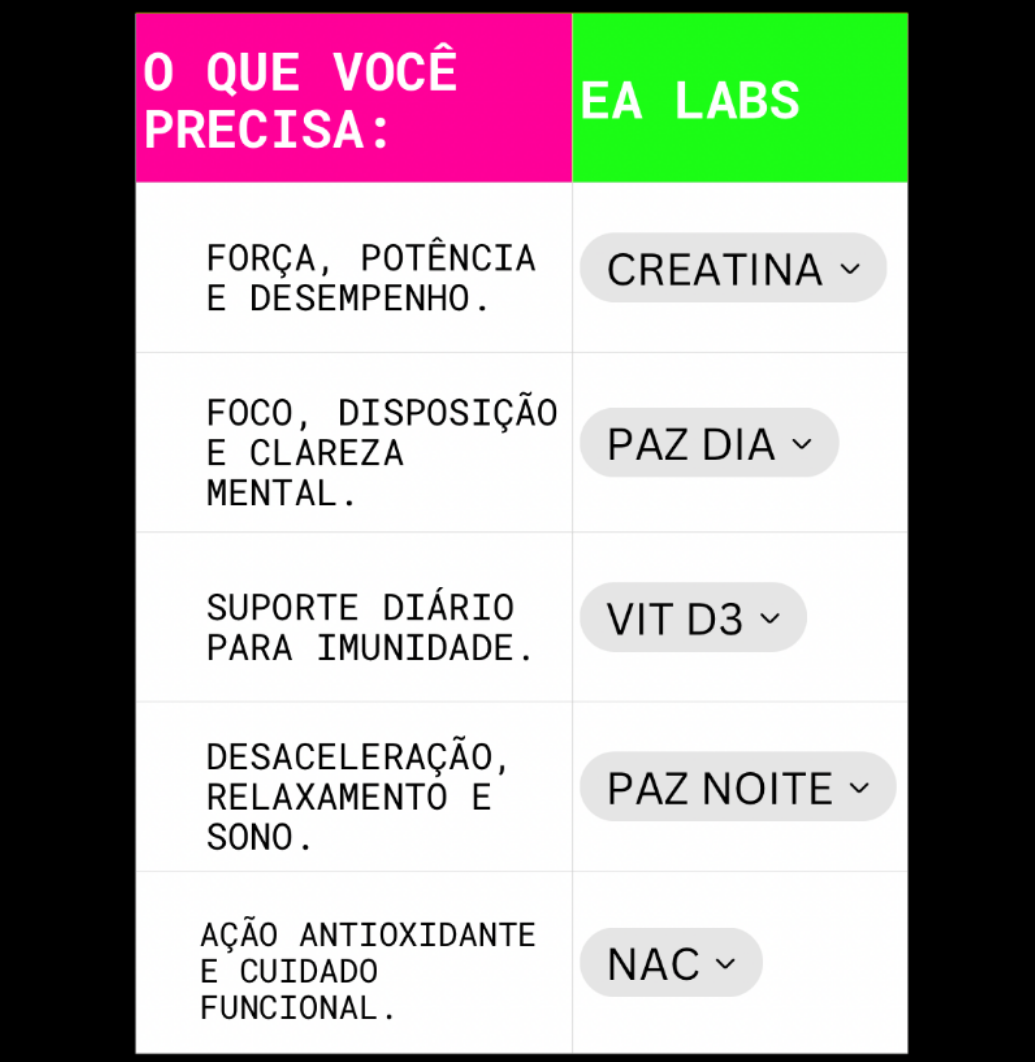Open the PAZ DIA dropdown
The width and height of the screenshot is (1035, 1062).
[709, 443]
